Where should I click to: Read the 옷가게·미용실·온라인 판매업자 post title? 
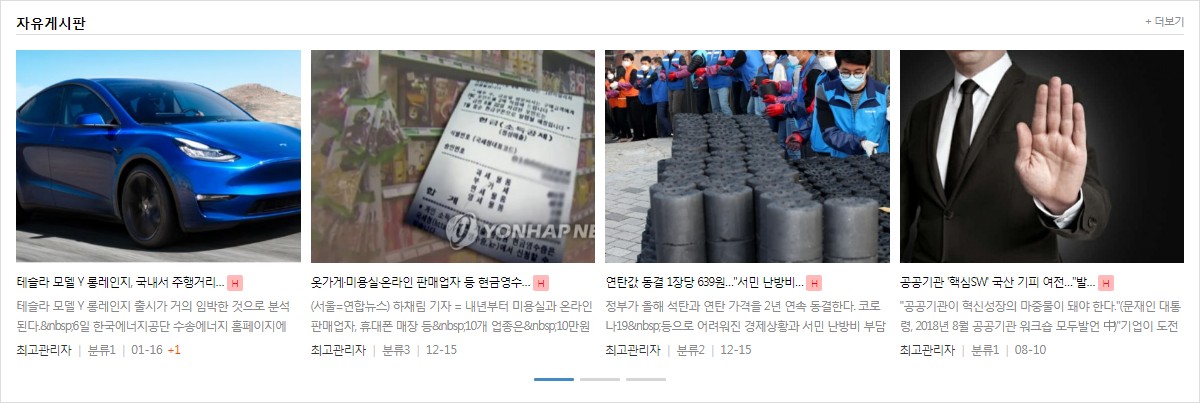[x=420, y=283]
